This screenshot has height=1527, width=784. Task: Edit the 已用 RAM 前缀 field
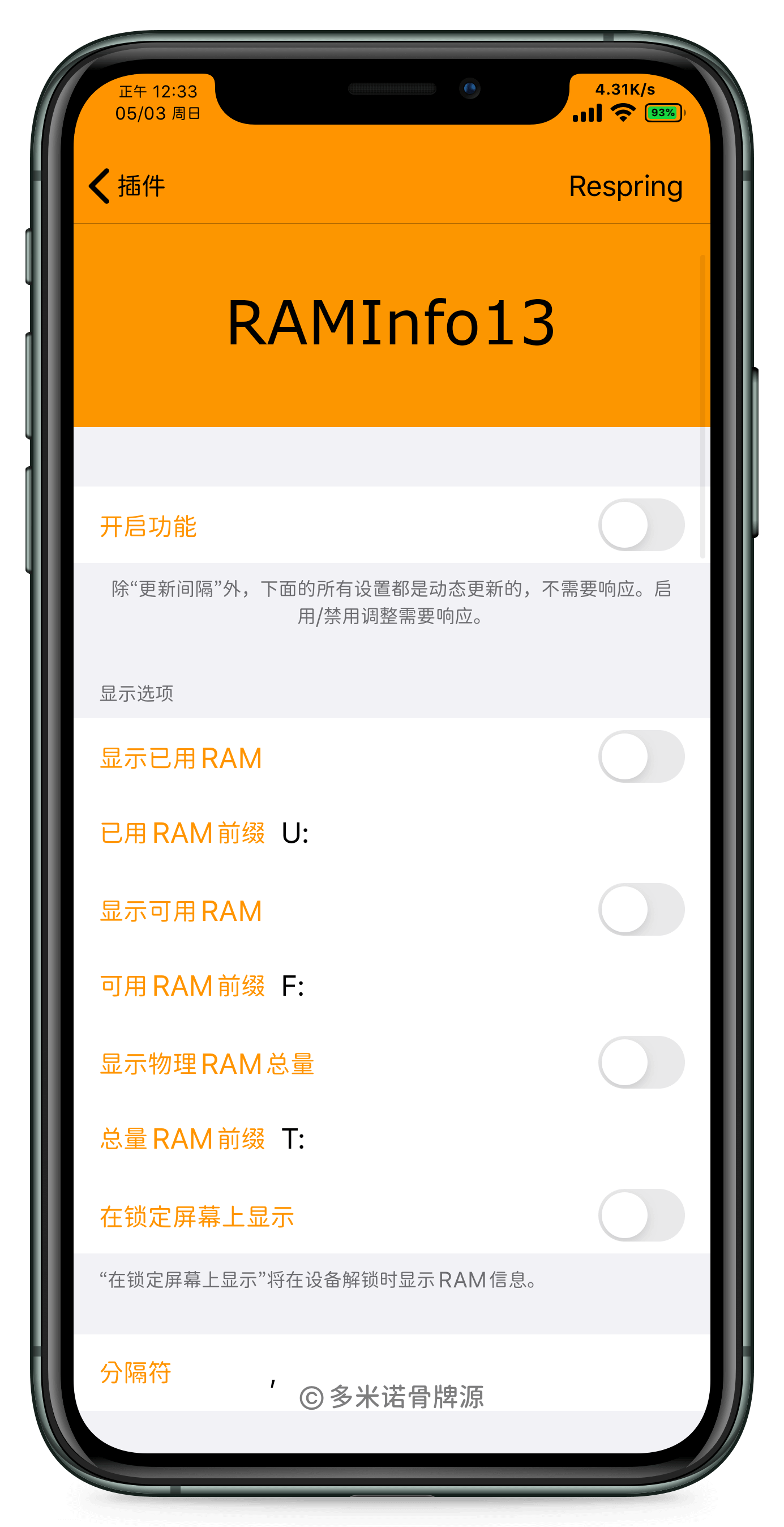tap(474, 833)
